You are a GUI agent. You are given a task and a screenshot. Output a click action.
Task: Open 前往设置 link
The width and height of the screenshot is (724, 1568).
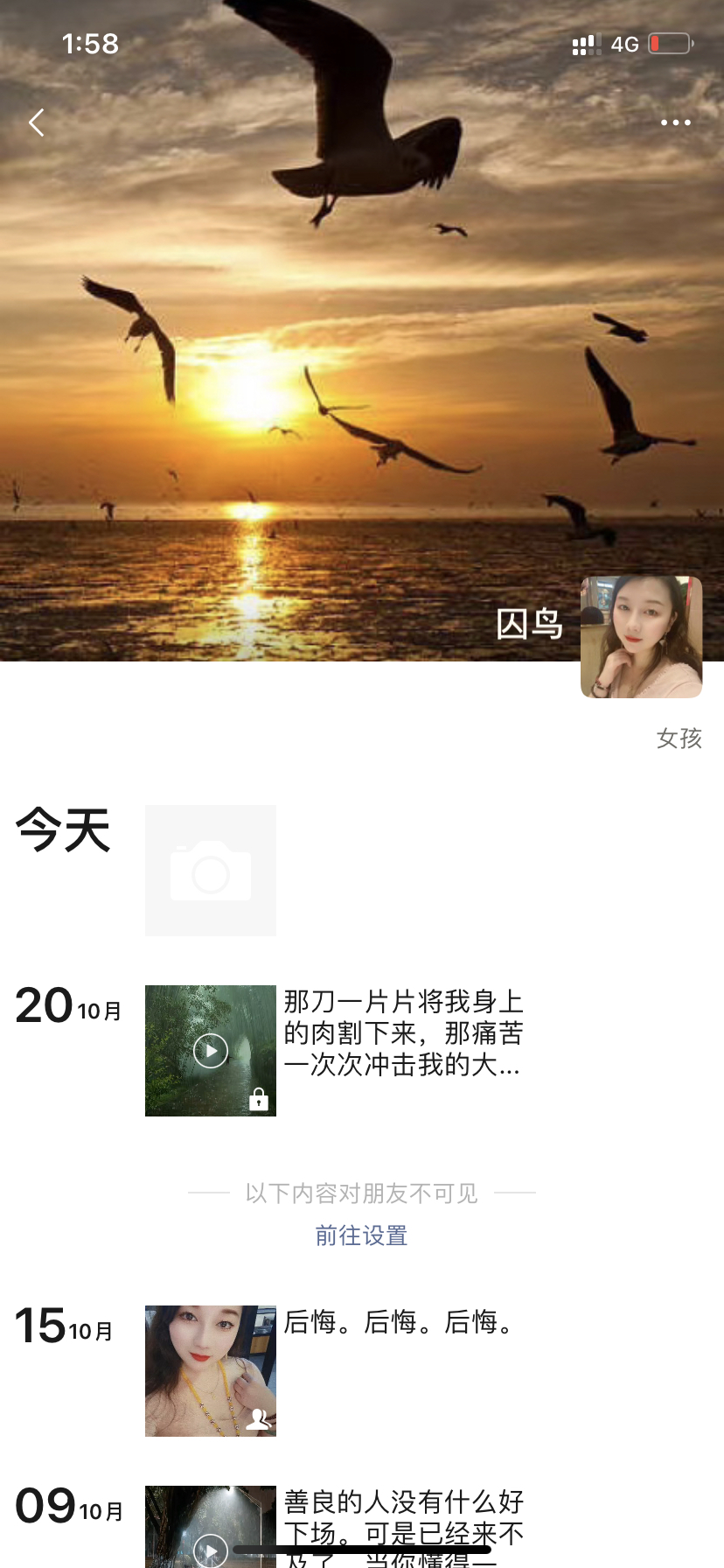click(361, 1235)
